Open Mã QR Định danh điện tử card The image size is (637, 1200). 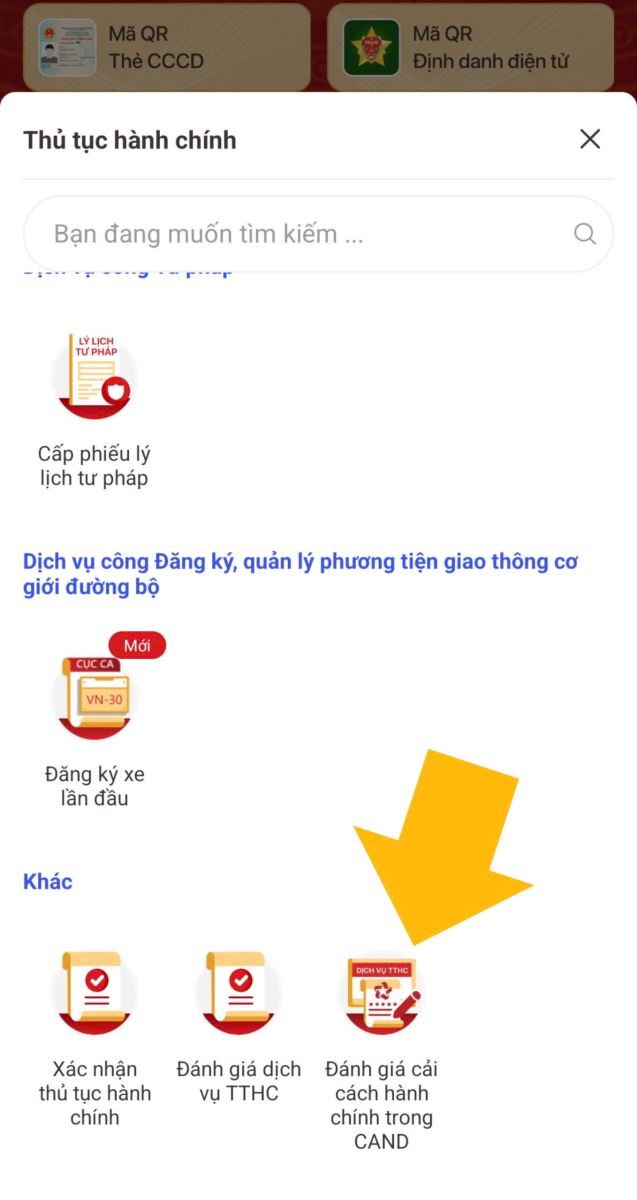coord(470,47)
